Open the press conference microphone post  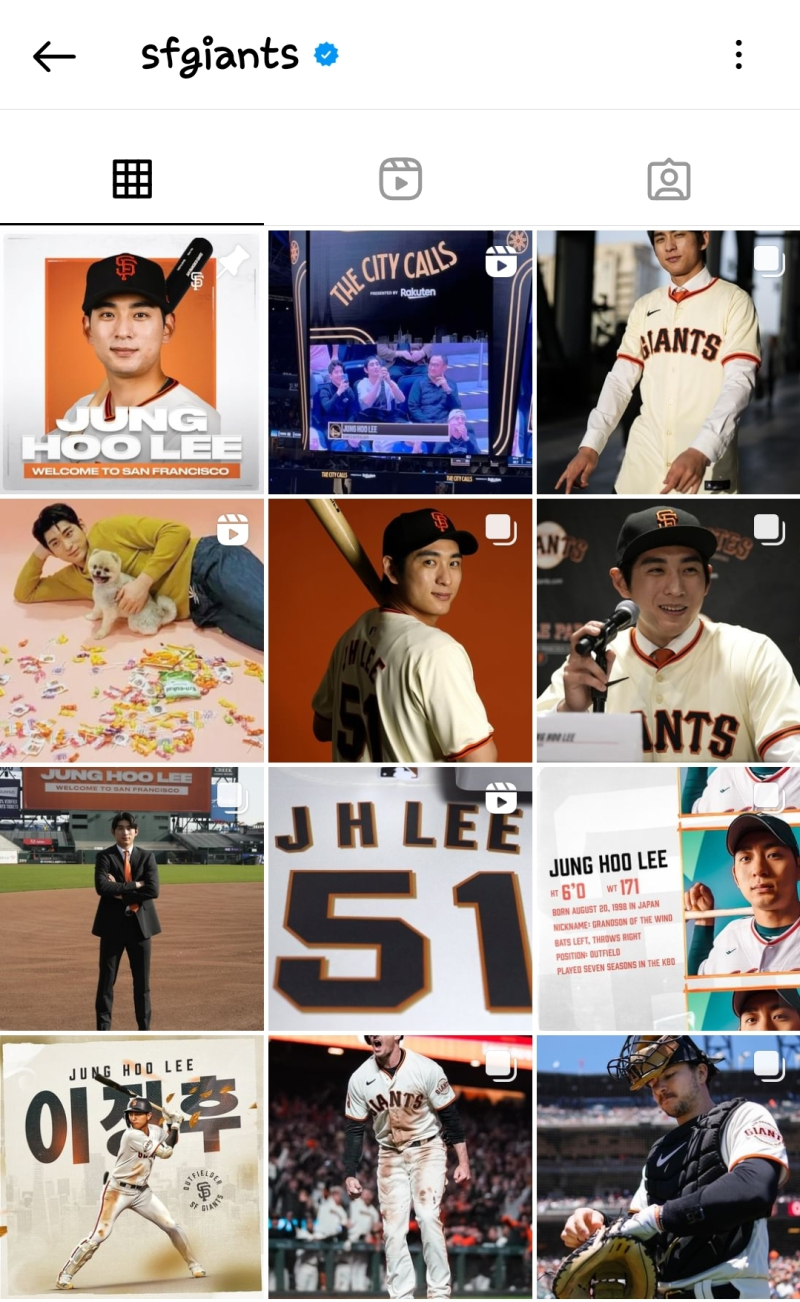[668, 630]
